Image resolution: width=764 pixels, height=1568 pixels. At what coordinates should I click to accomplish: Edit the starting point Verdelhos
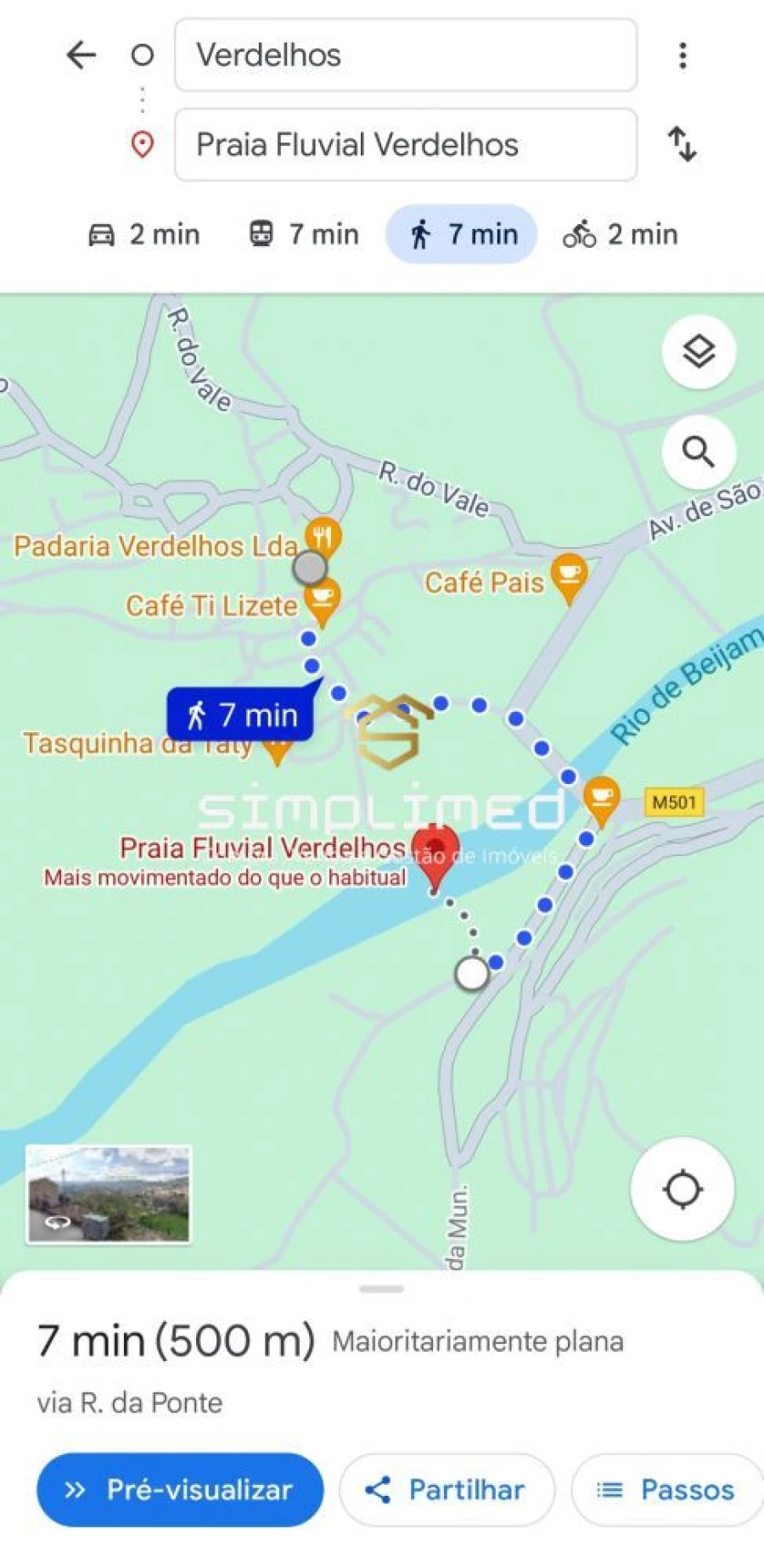pyautogui.click(x=405, y=56)
